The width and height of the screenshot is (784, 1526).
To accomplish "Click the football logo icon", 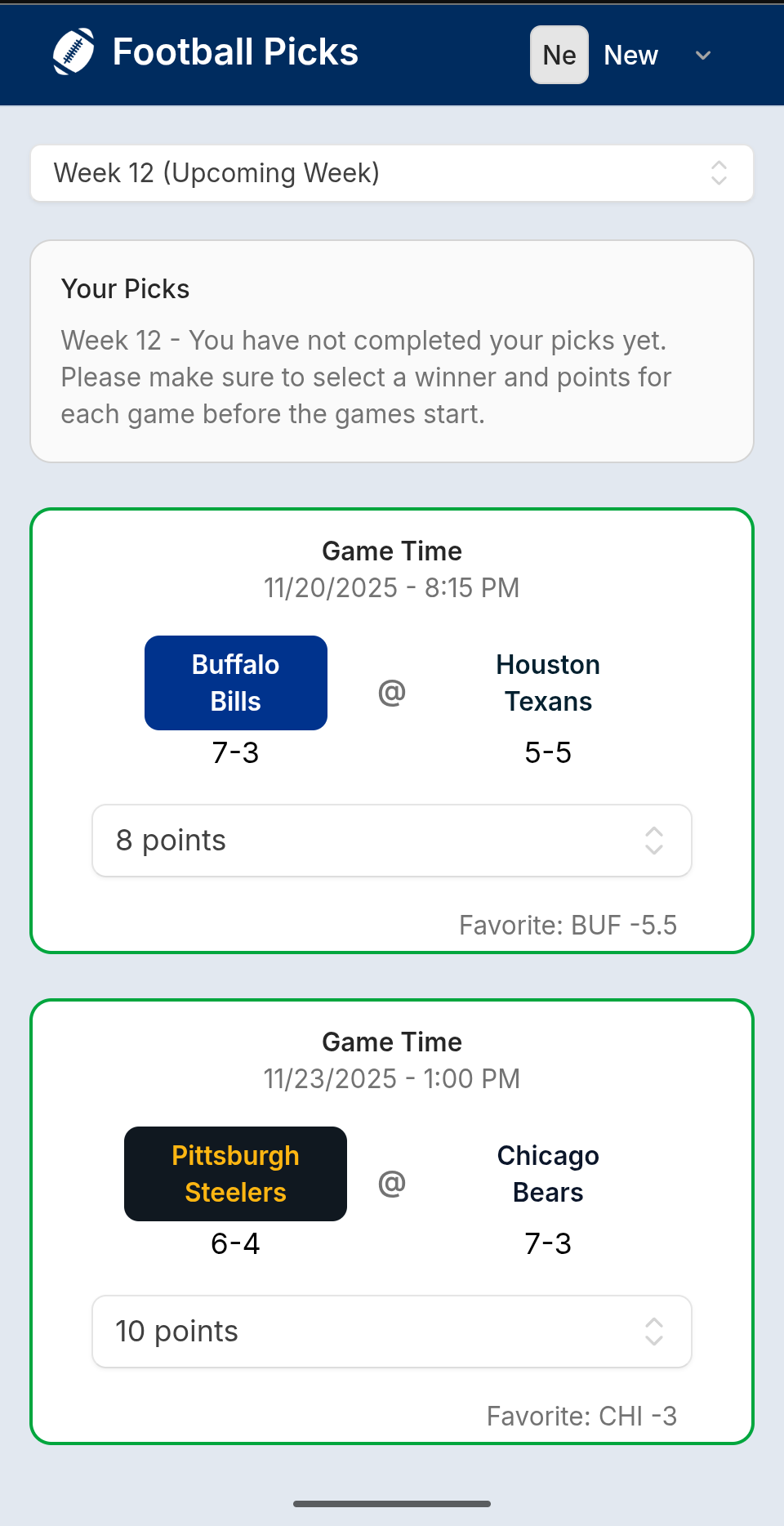I will (x=74, y=51).
